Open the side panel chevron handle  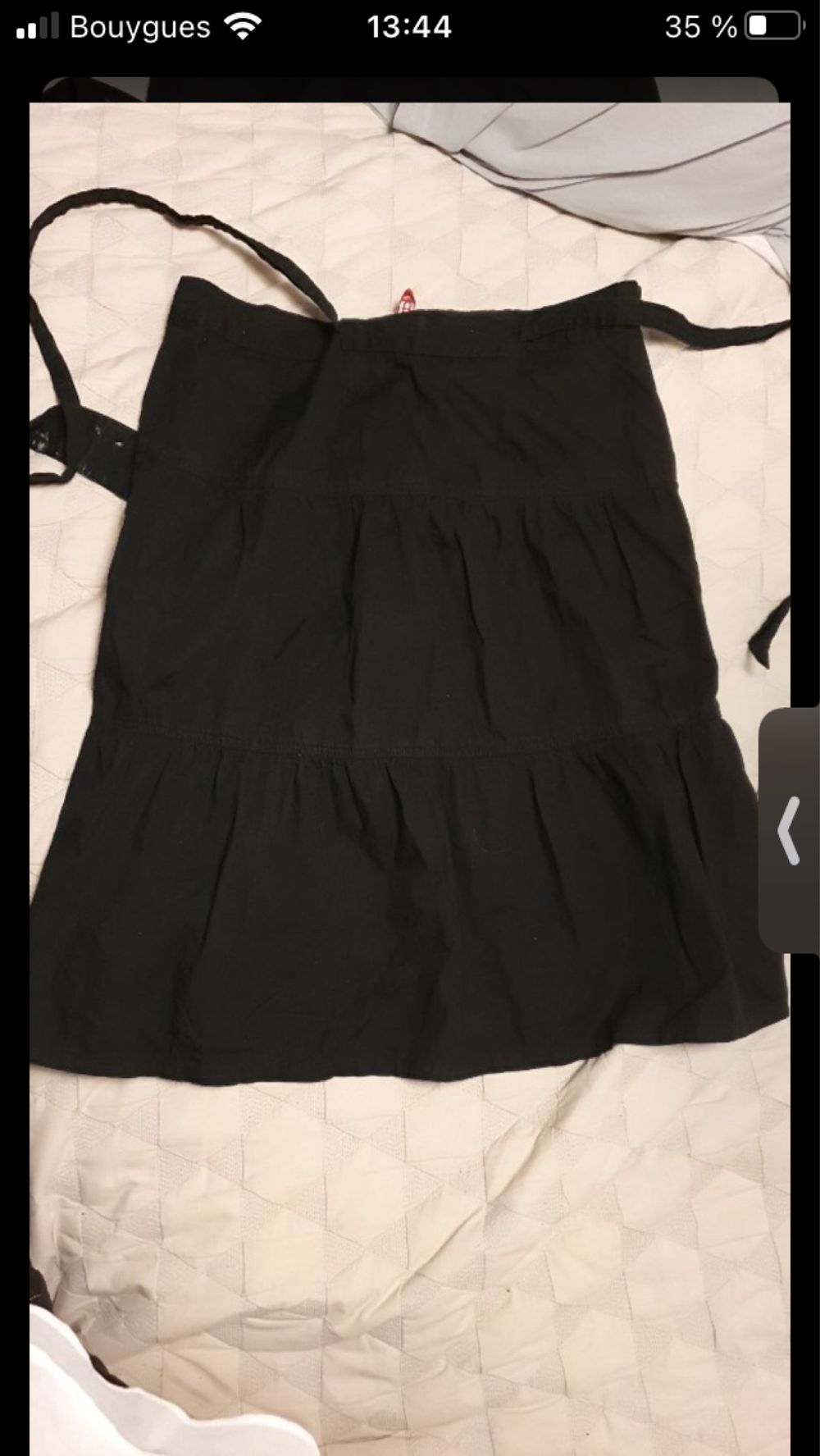click(x=789, y=830)
